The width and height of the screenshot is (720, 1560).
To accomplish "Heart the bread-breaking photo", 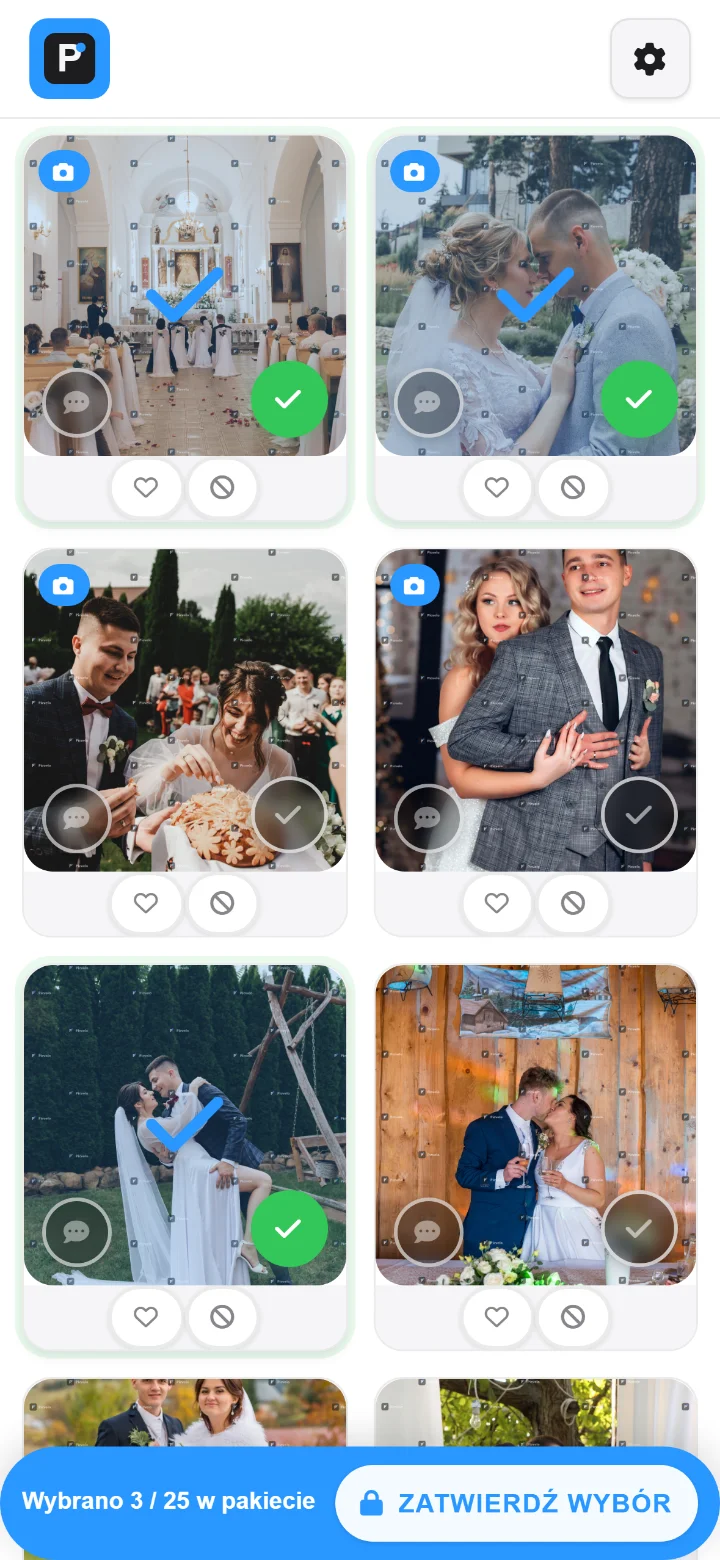I will click(x=146, y=903).
